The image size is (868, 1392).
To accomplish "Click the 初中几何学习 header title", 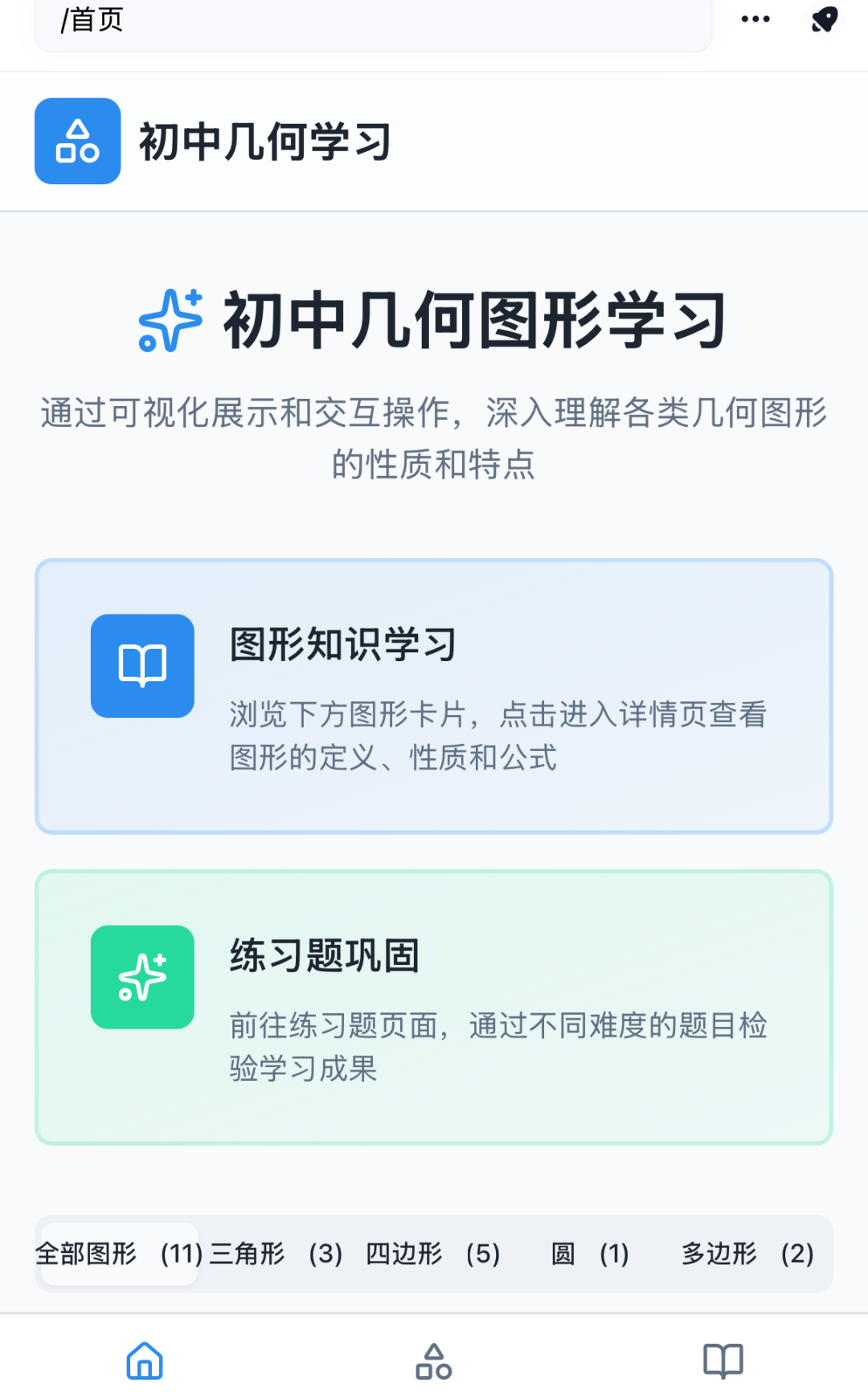I will click(264, 141).
